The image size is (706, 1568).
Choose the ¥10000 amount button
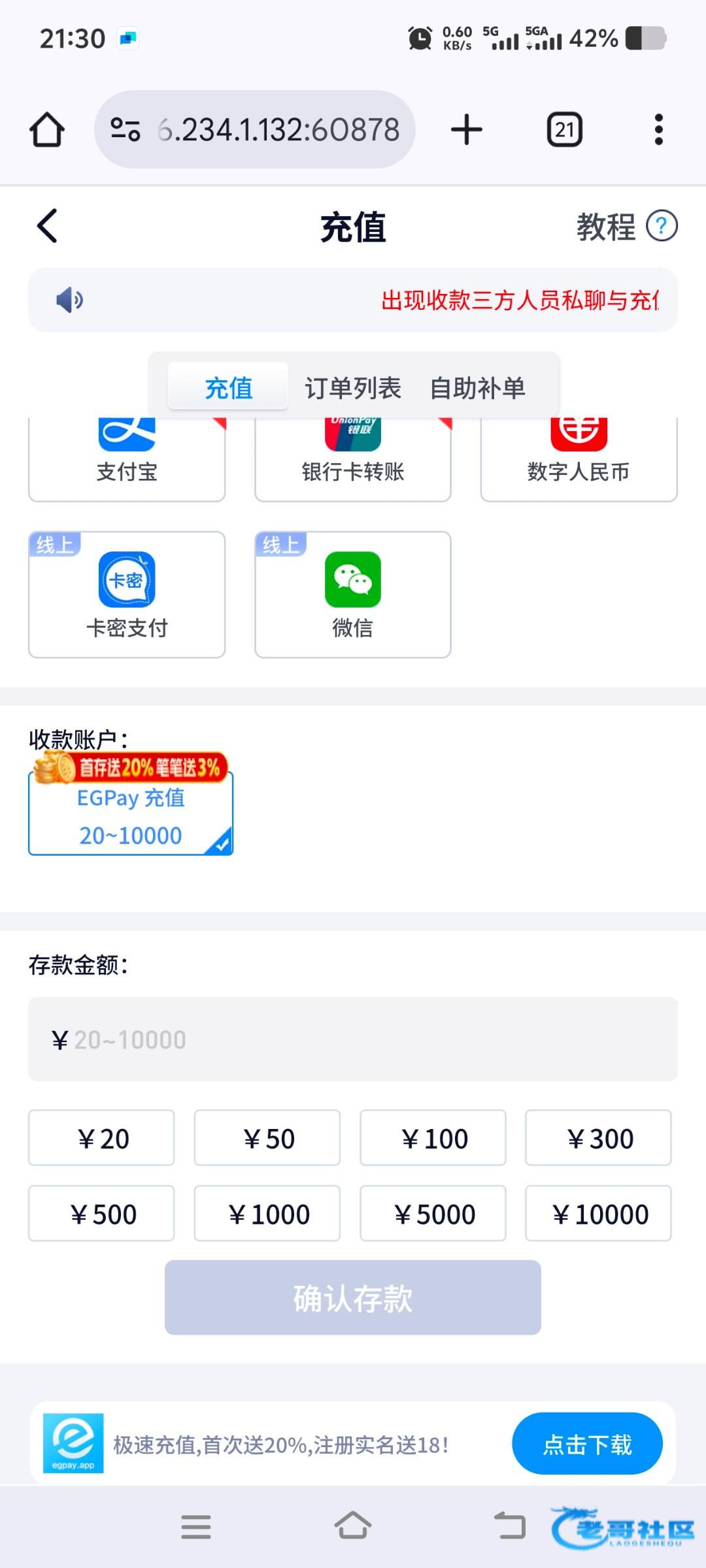coord(598,1214)
